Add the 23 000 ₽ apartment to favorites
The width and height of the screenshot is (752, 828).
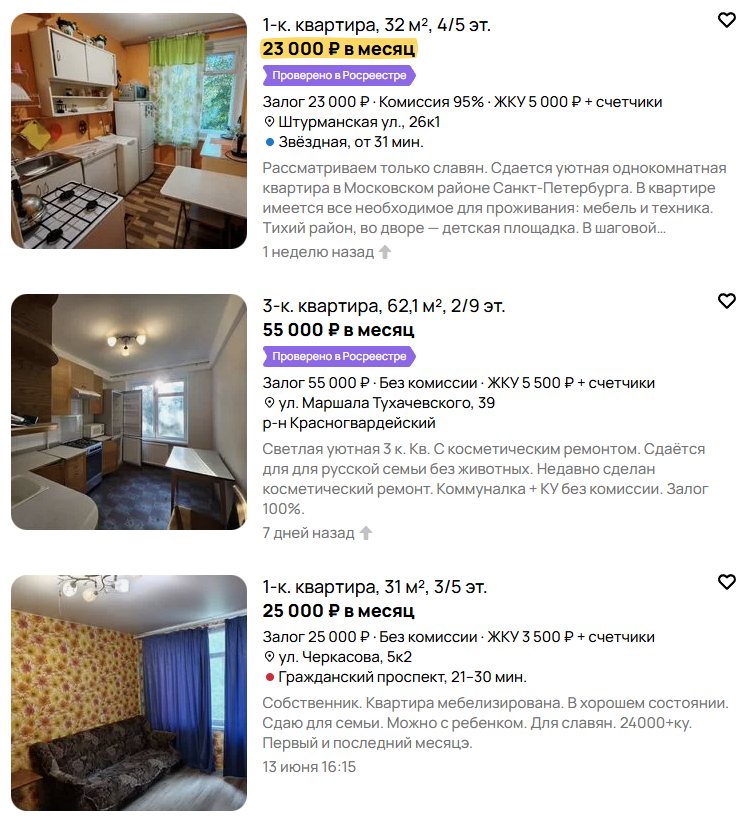(727, 20)
